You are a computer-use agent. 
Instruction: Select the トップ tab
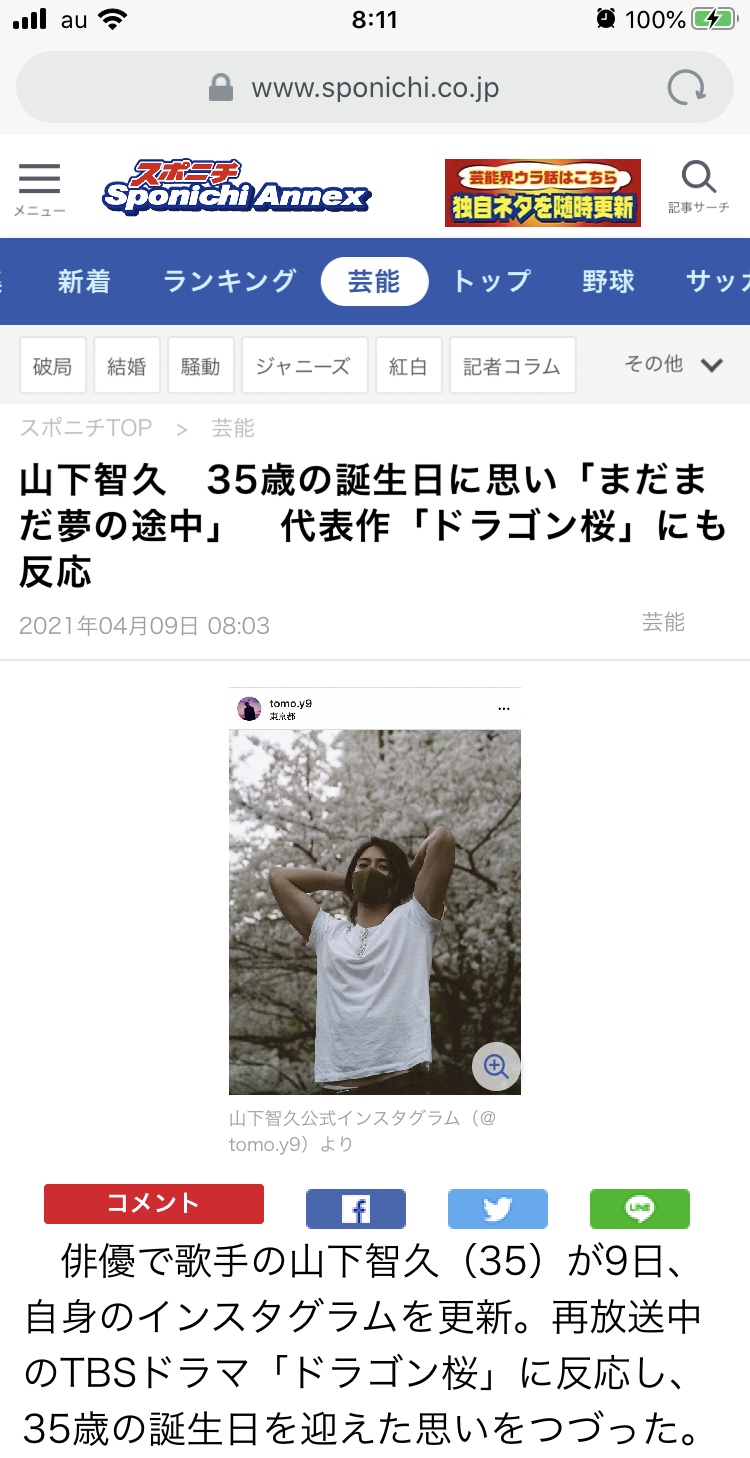[491, 282]
